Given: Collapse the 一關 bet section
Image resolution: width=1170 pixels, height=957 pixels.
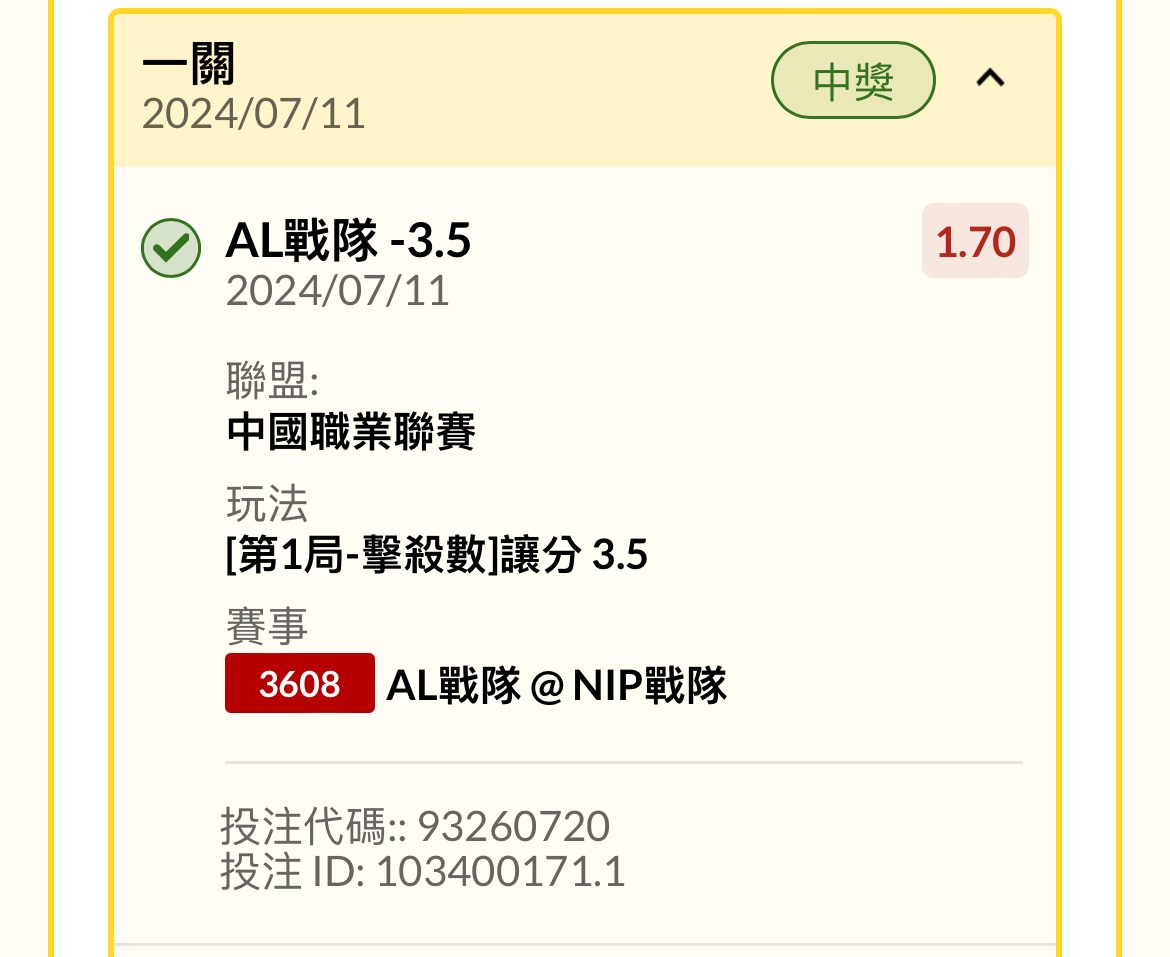Looking at the screenshot, I should click(x=989, y=79).
